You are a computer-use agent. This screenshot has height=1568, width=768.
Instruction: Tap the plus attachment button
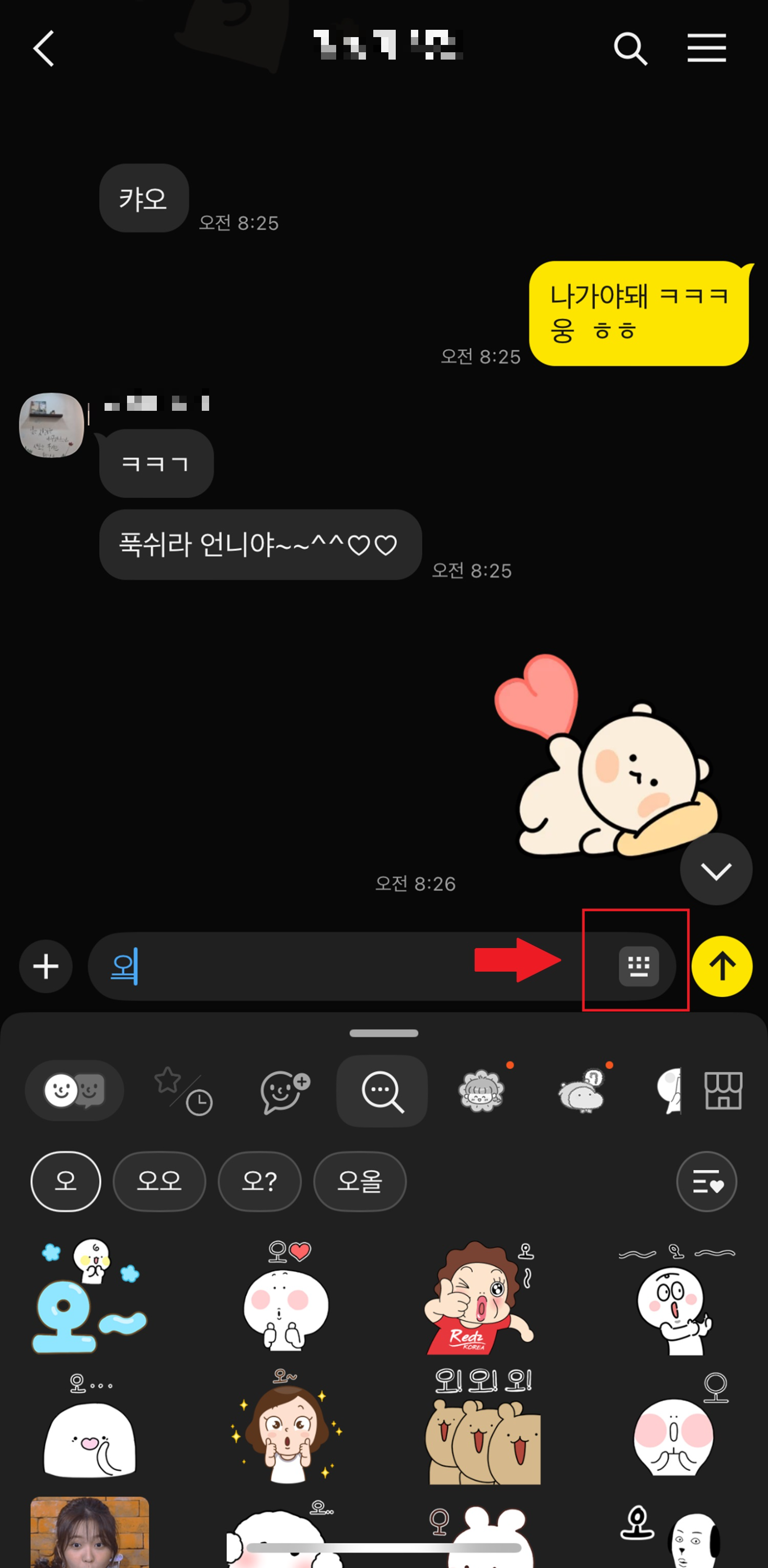45,966
